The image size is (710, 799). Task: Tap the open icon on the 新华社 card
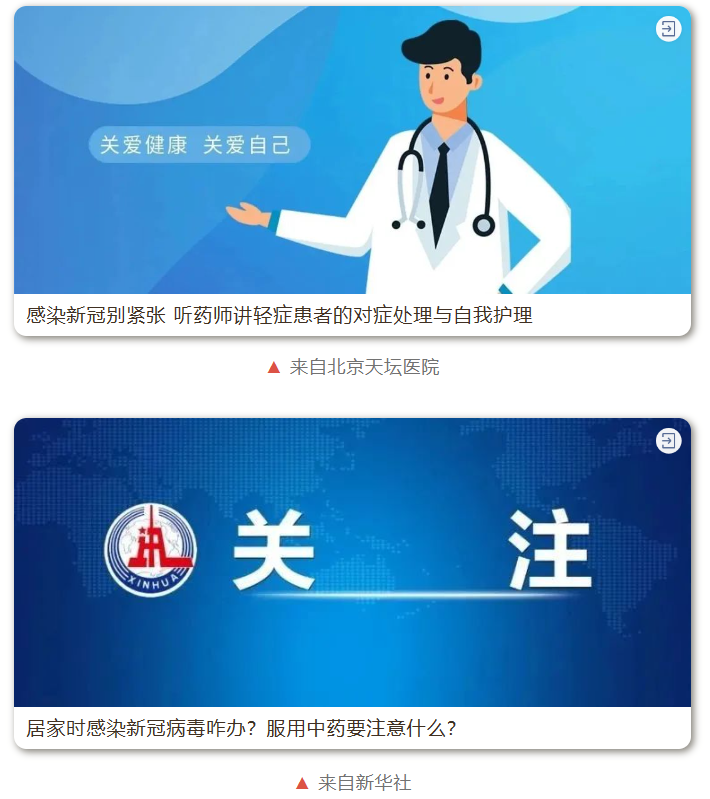coord(668,440)
